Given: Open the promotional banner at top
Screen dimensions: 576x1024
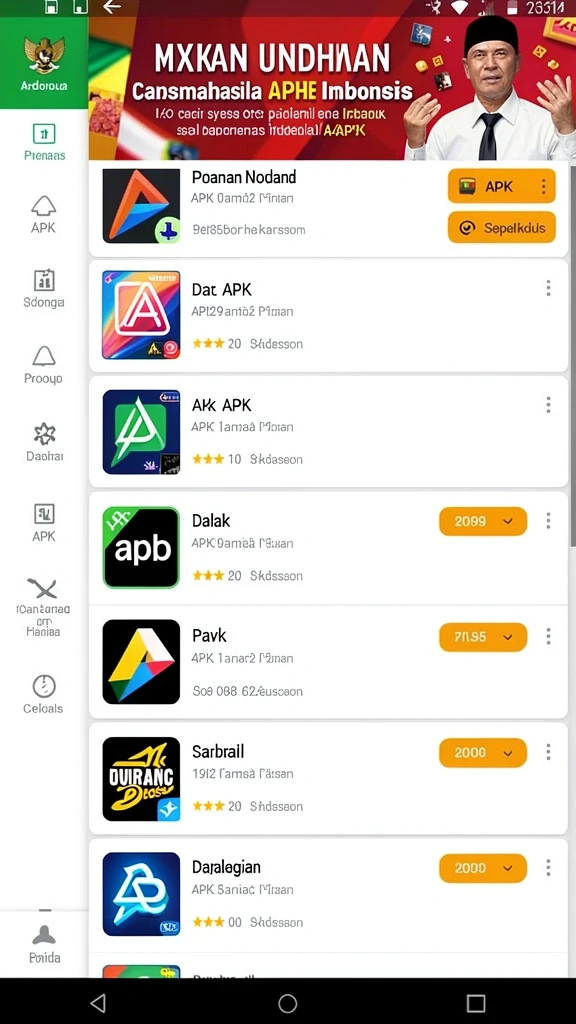Looking at the screenshot, I should [332, 88].
